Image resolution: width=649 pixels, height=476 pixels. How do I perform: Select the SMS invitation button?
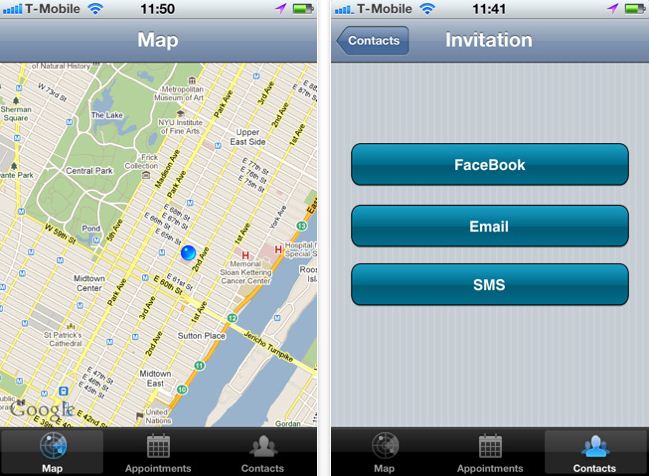pyautogui.click(x=489, y=285)
